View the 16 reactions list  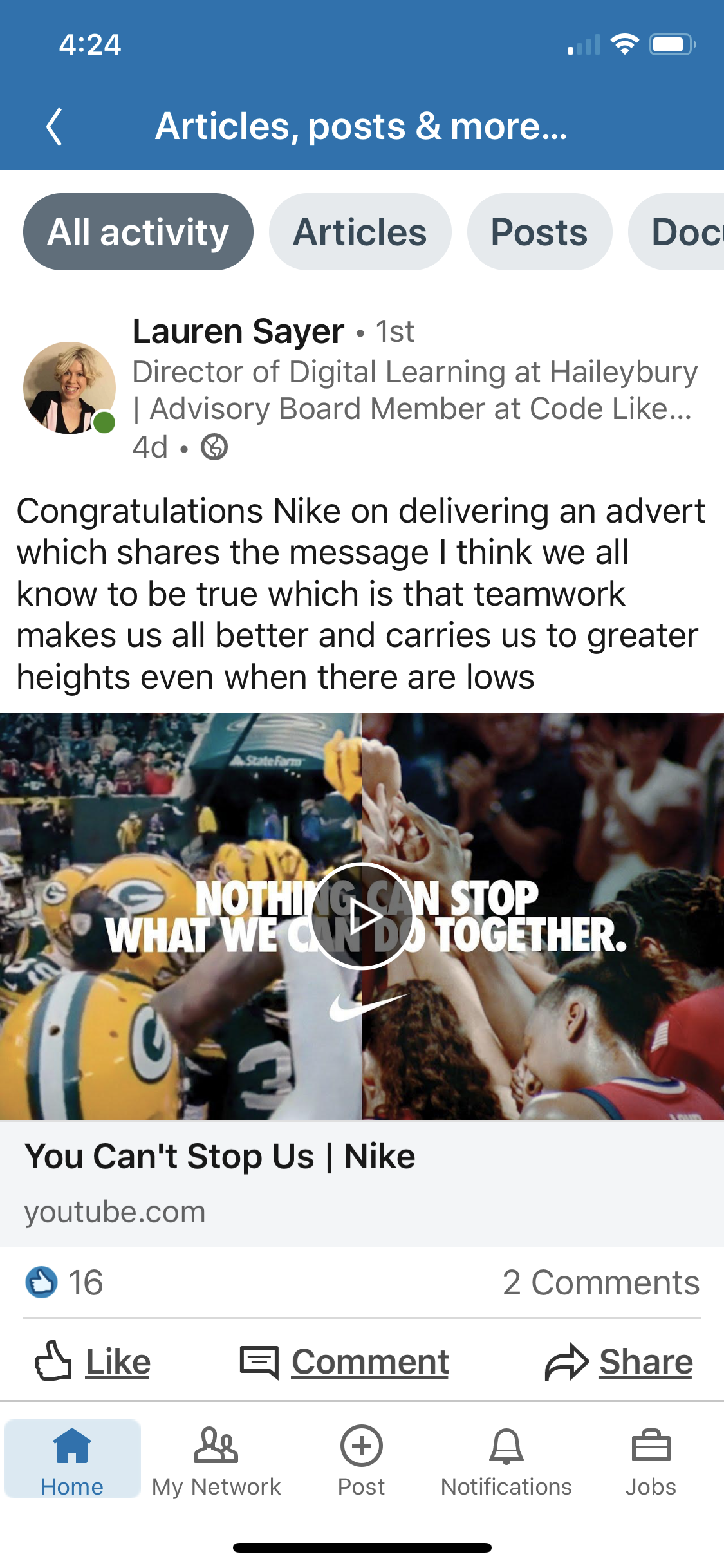coord(64,1282)
